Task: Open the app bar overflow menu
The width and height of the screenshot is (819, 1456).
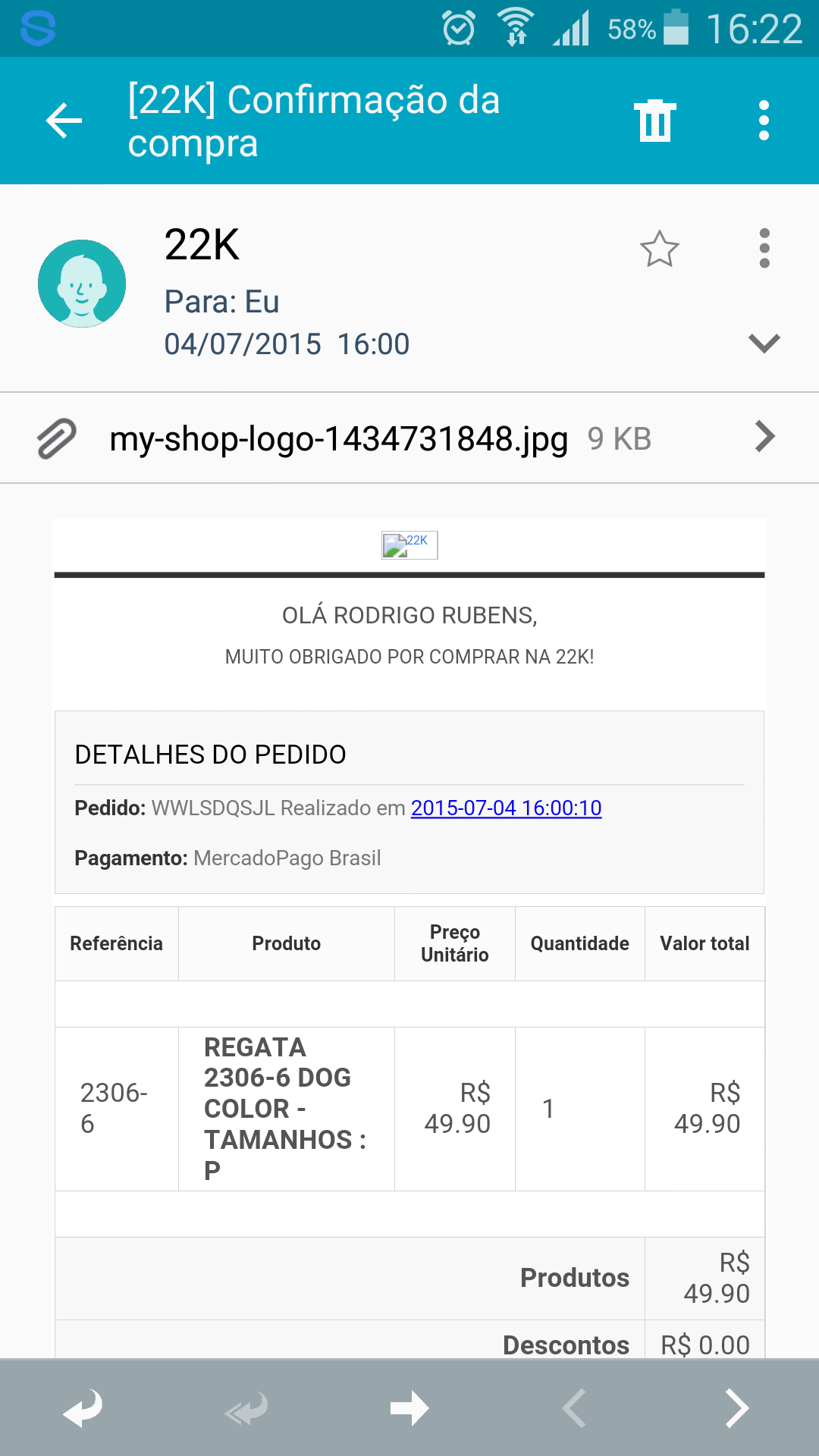Action: (764, 121)
